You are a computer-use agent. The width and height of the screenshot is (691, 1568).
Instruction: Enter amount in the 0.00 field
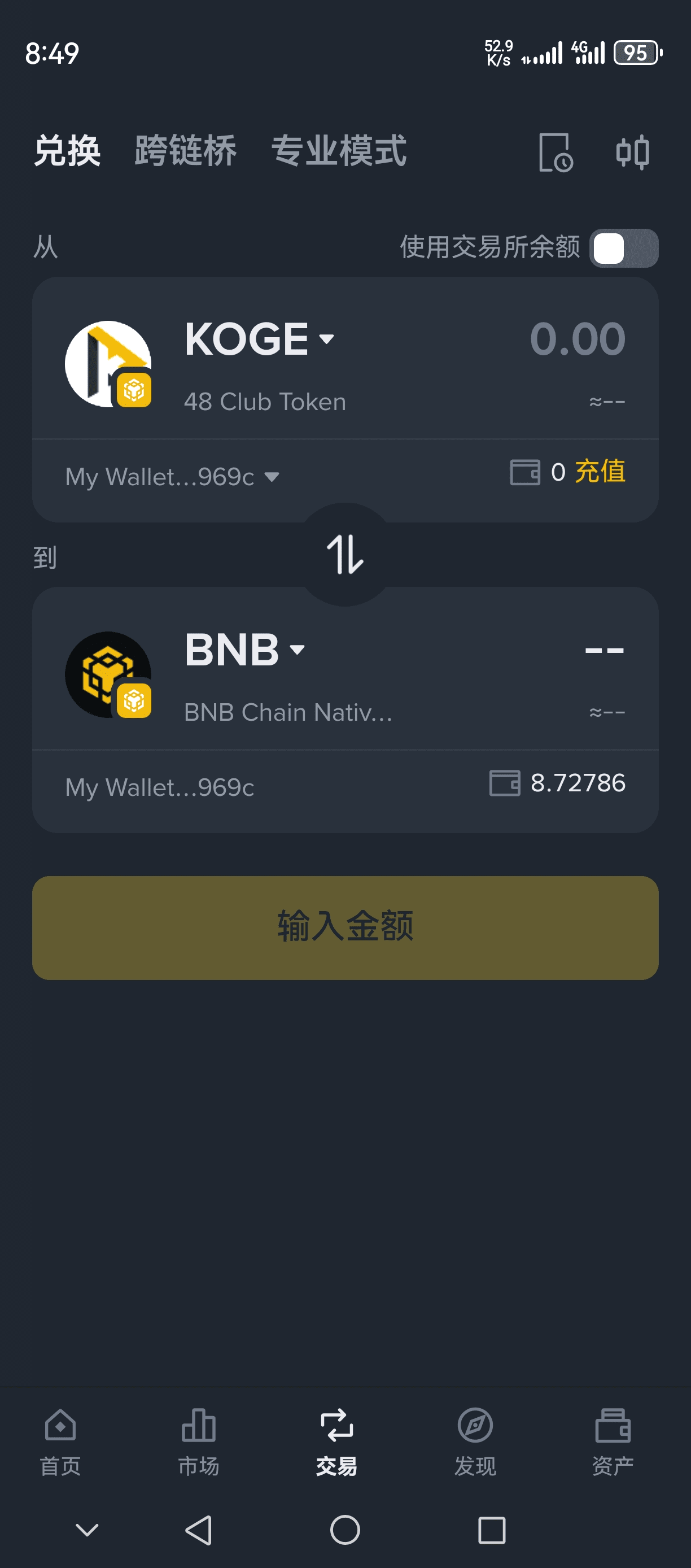pyautogui.click(x=576, y=339)
